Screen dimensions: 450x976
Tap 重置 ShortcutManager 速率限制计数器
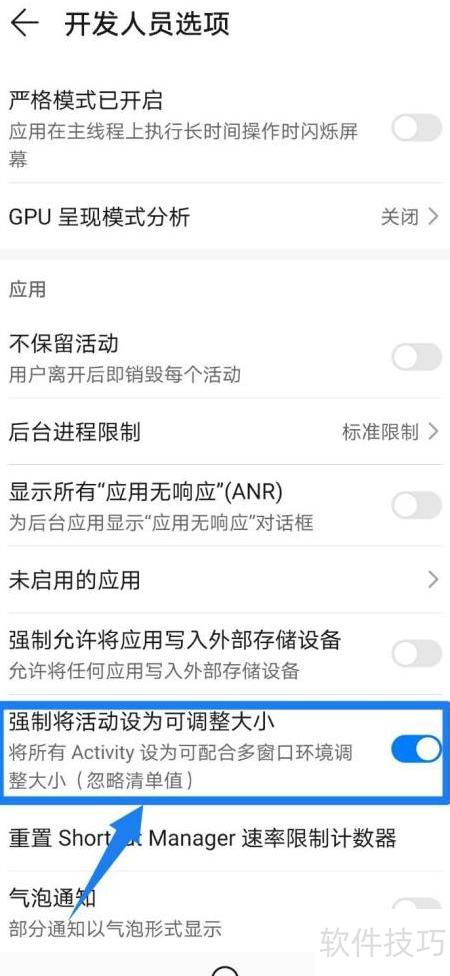[x=225, y=838]
